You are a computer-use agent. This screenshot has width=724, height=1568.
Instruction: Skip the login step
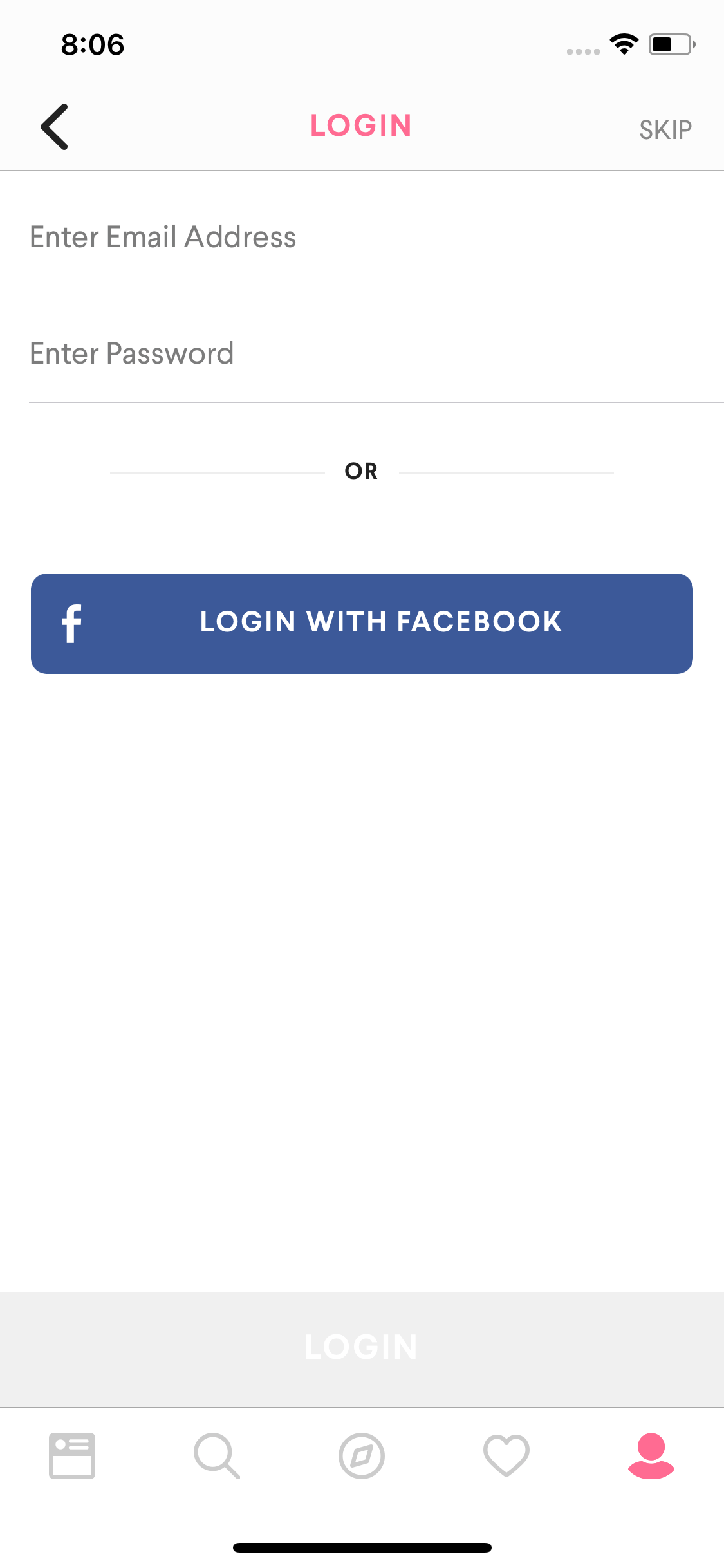665,130
